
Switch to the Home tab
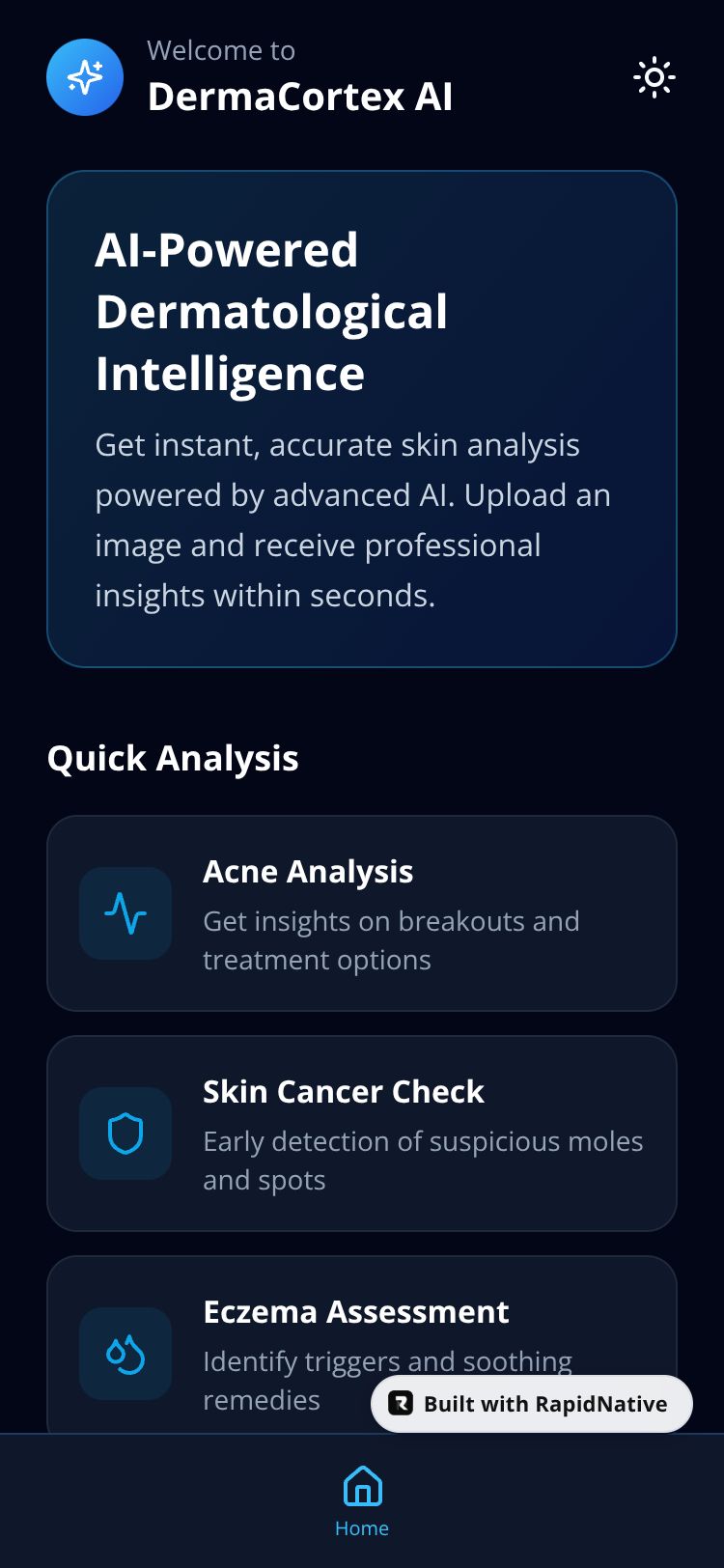coord(362,1499)
